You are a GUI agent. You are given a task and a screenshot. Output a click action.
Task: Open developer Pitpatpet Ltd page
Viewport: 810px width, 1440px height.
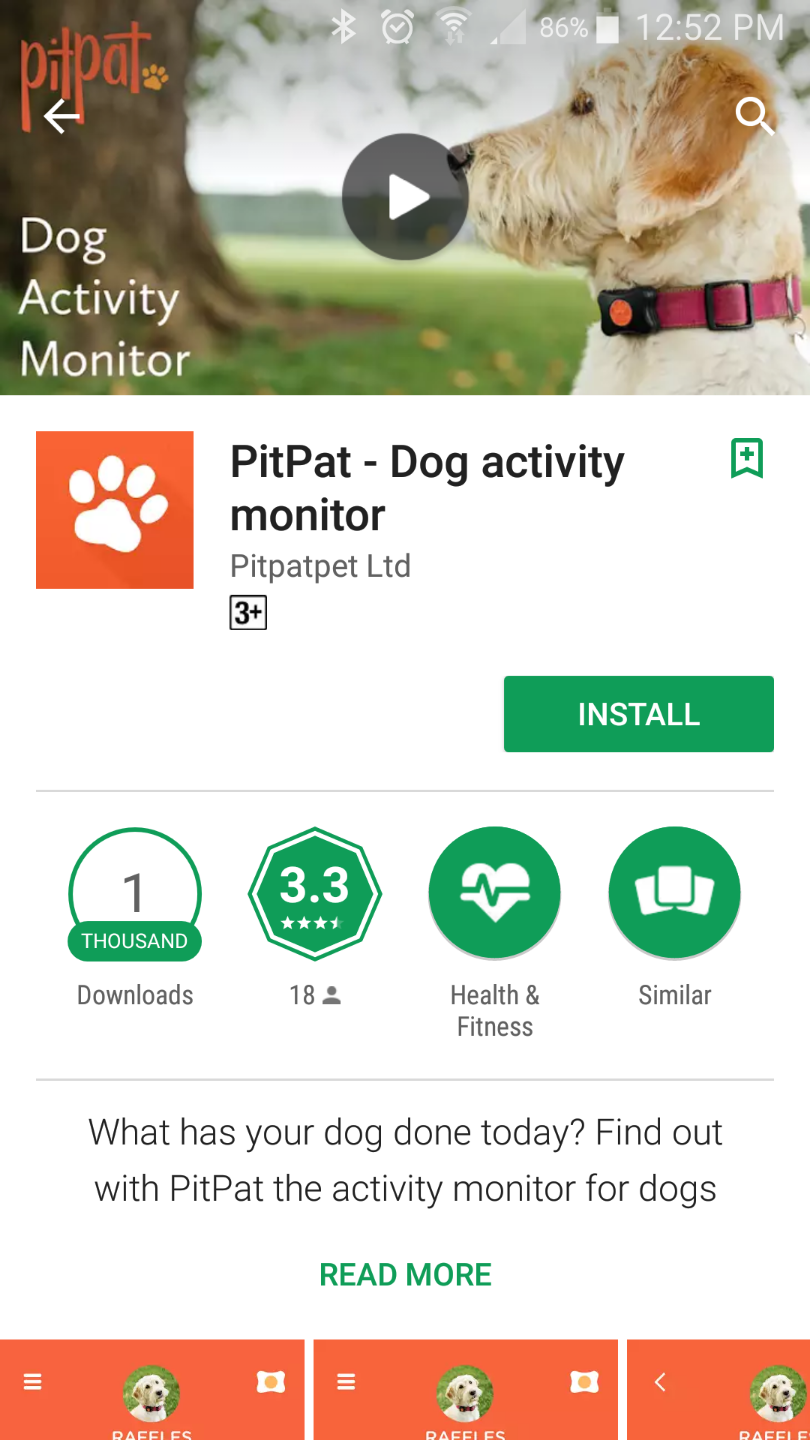(320, 566)
